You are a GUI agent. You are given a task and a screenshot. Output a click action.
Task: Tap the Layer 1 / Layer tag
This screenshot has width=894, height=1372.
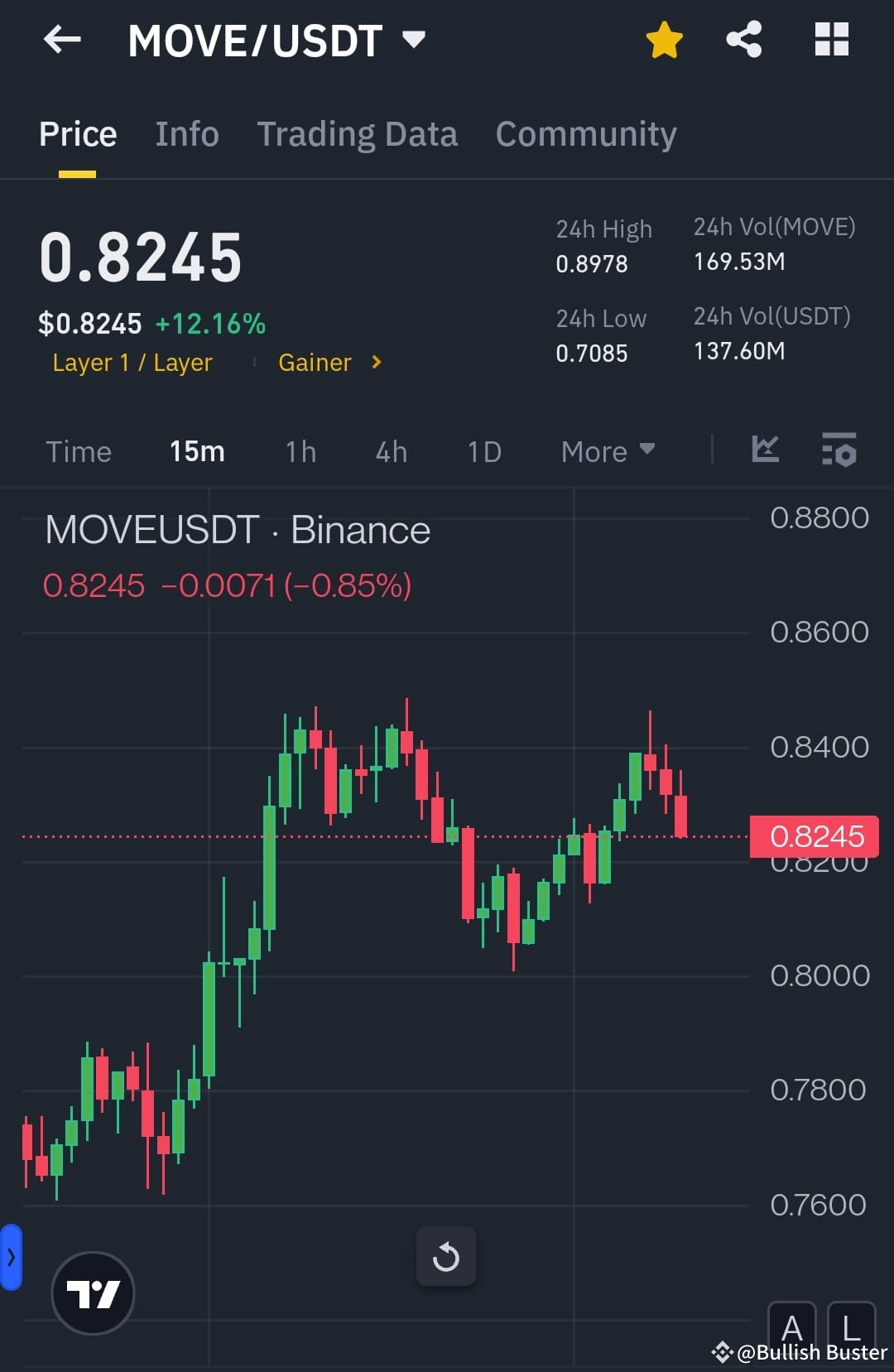132,362
